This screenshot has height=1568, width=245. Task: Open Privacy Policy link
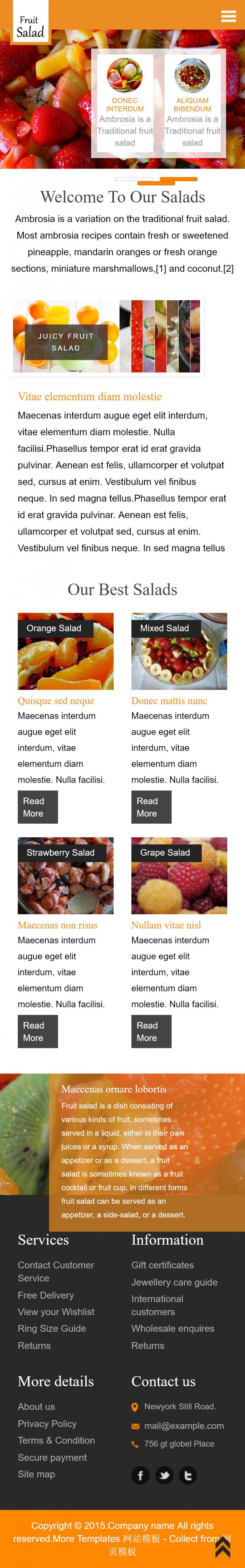47,1424
